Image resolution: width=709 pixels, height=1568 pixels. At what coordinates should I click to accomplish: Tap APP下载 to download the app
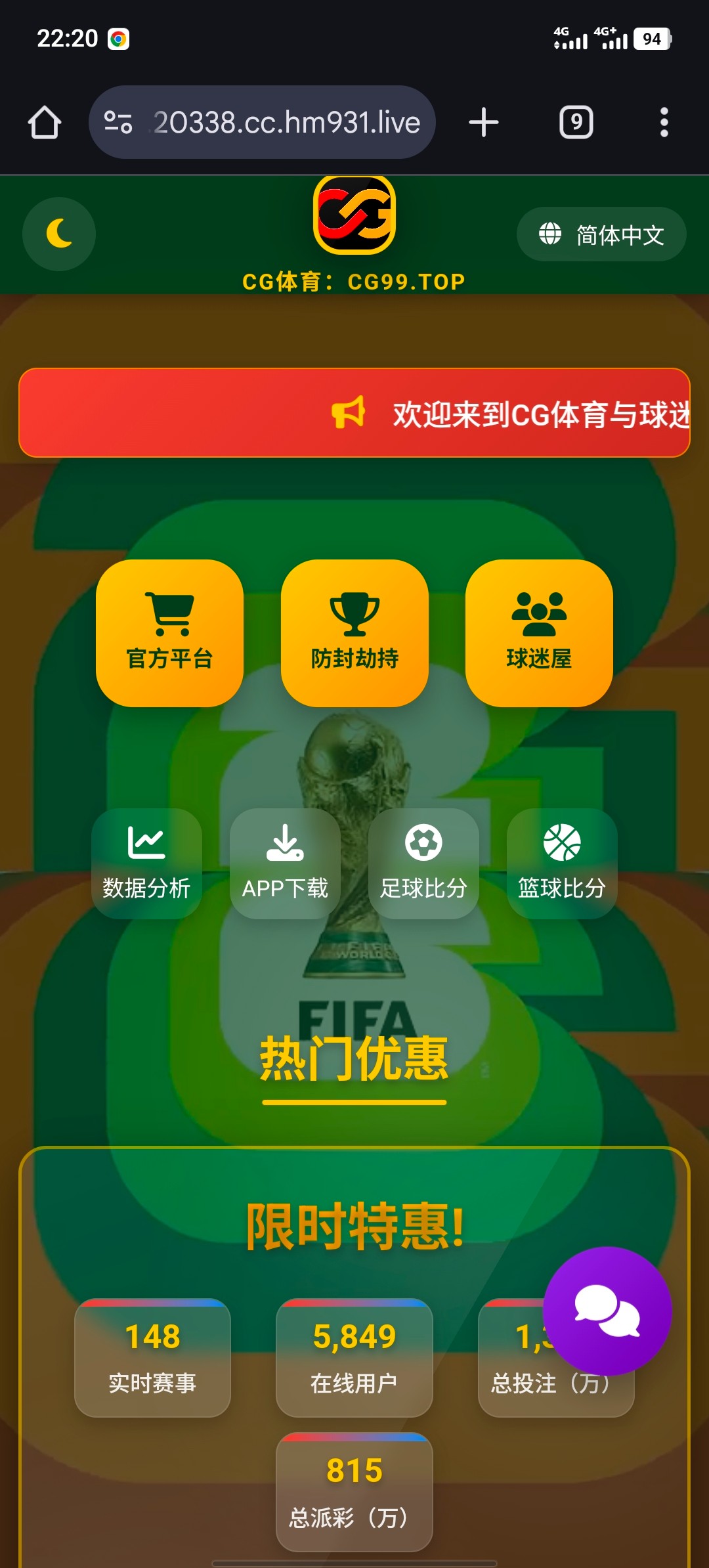[285, 863]
